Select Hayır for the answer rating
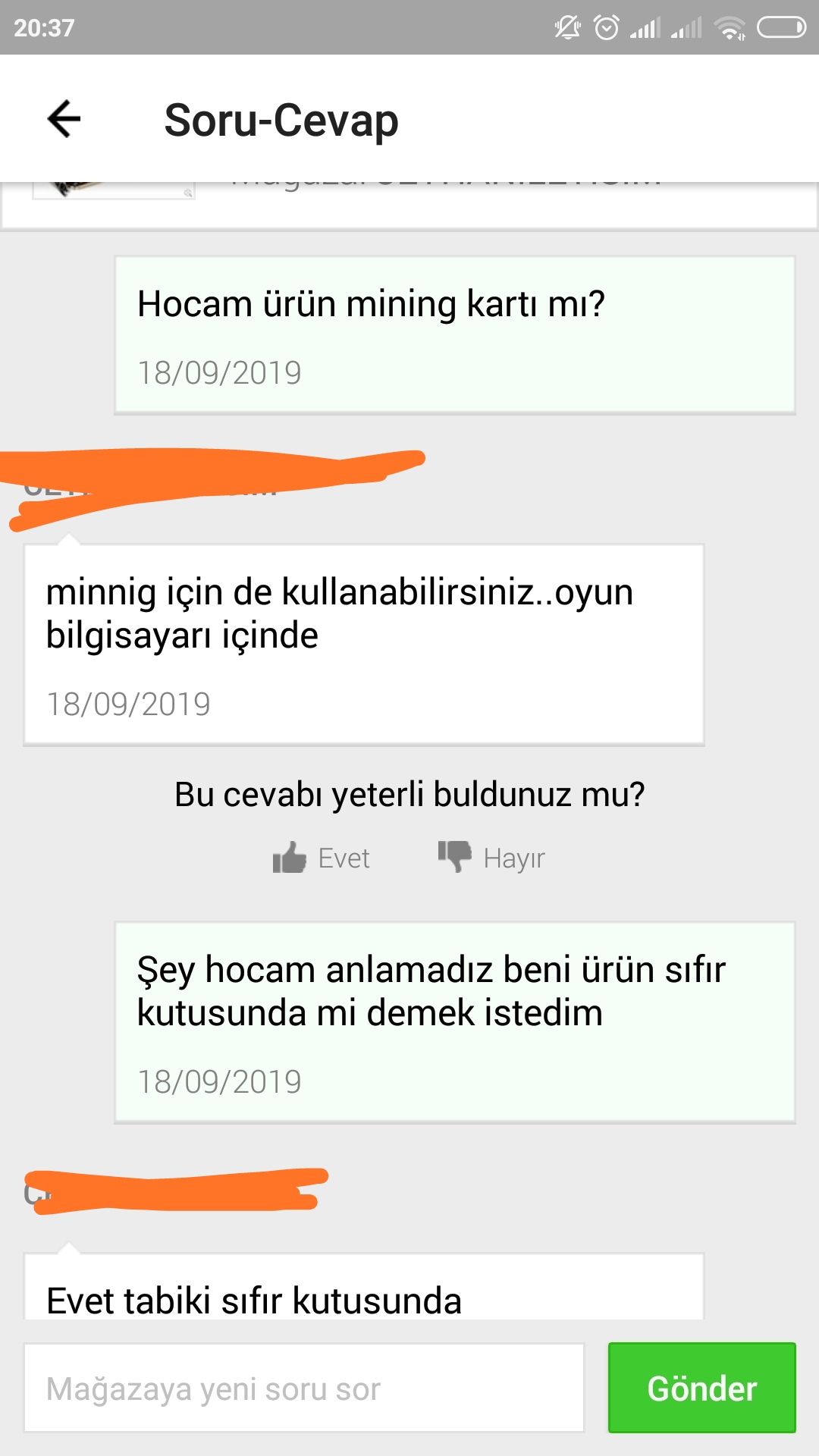819x1456 pixels. coord(491,858)
